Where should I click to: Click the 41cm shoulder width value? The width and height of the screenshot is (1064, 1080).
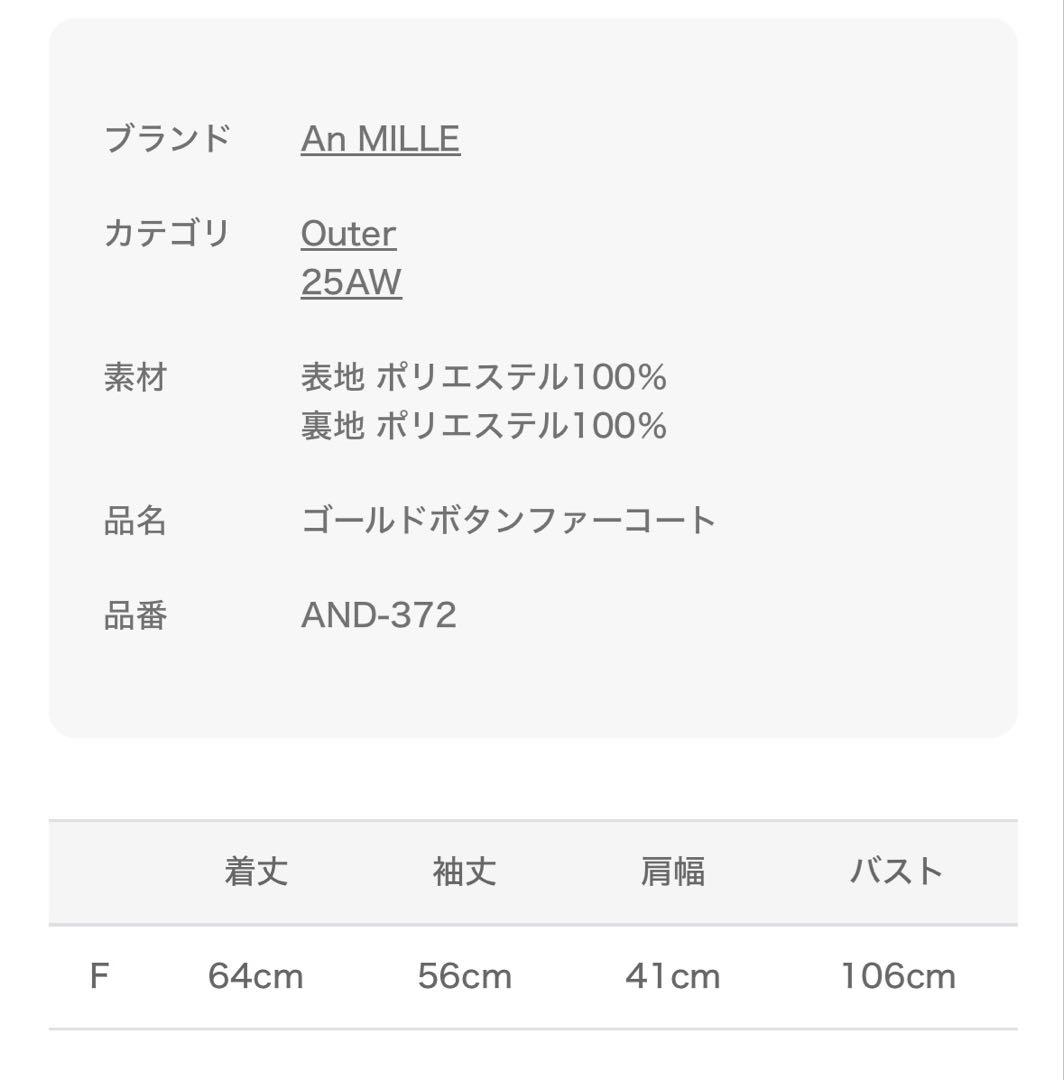pos(673,976)
